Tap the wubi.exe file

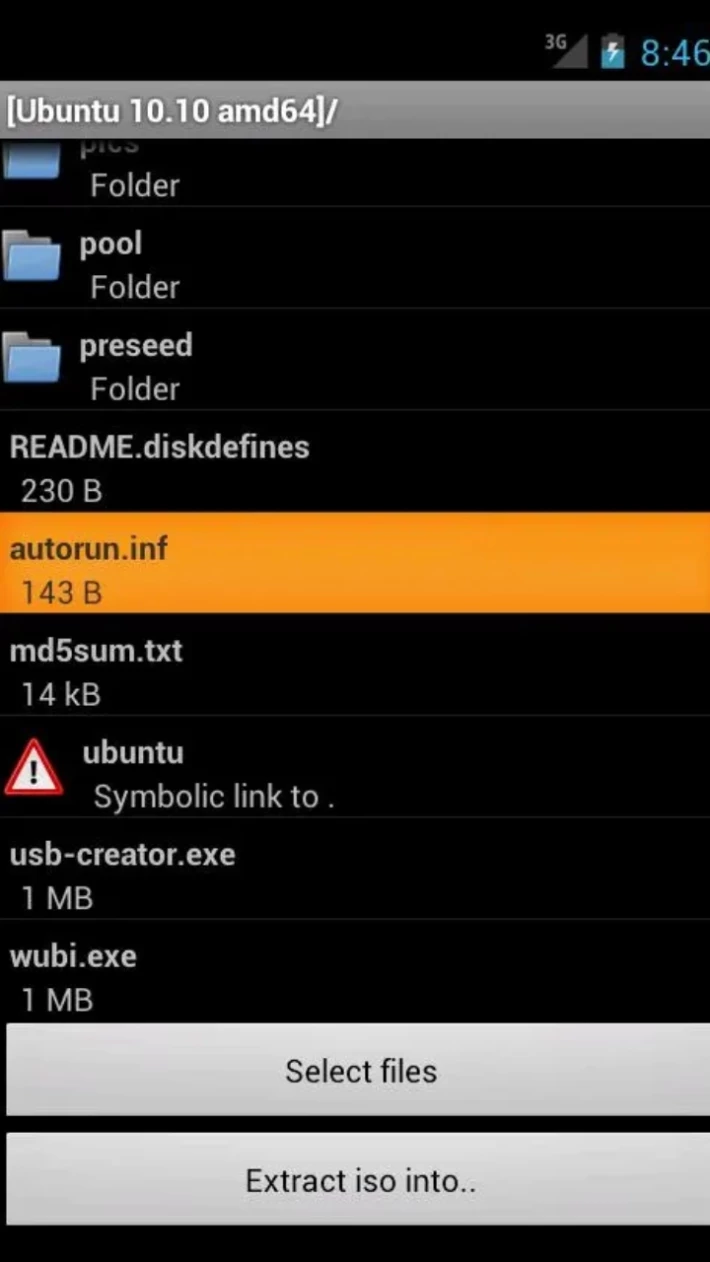[x=355, y=971]
